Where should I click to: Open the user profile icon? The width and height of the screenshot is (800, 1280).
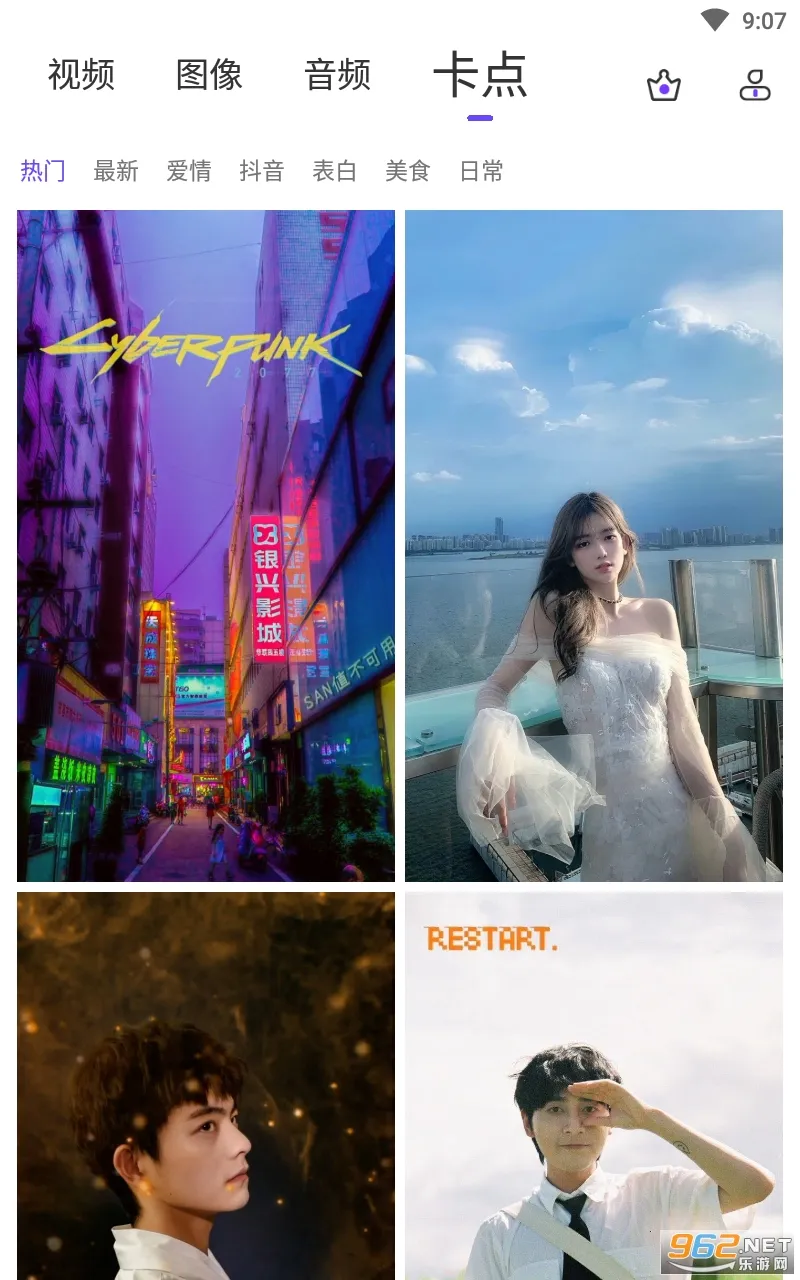pyautogui.click(x=755, y=86)
